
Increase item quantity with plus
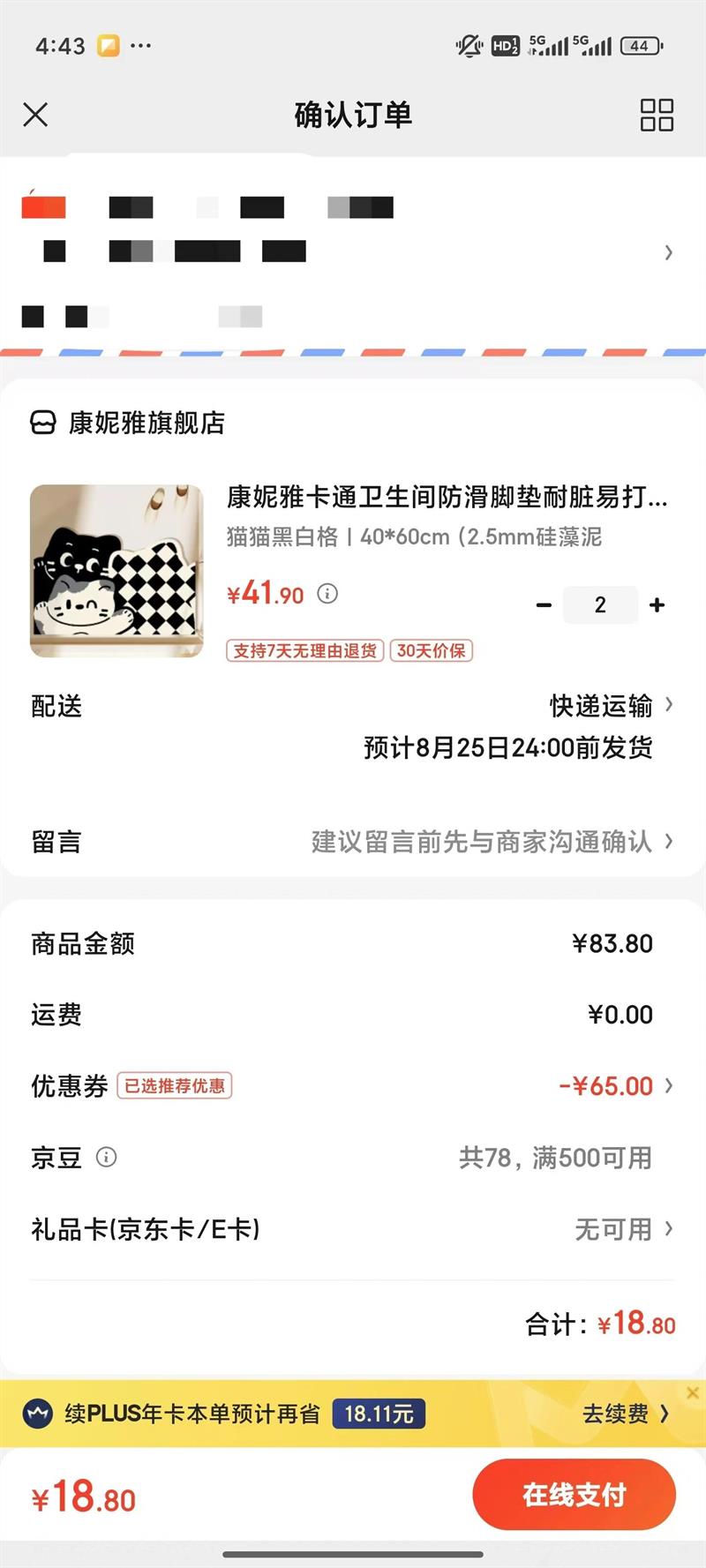[657, 605]
